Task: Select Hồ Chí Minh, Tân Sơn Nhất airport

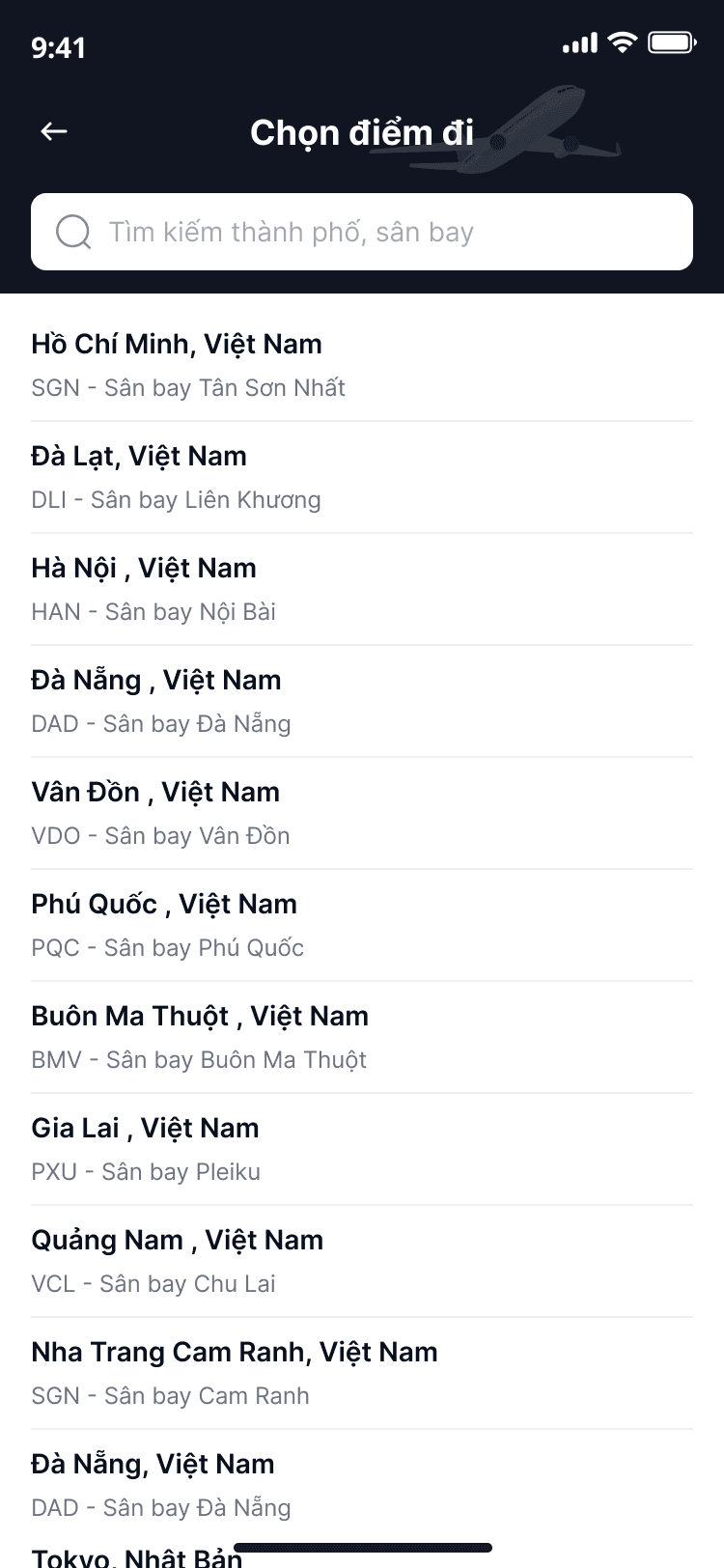Action: coord(362,365)
